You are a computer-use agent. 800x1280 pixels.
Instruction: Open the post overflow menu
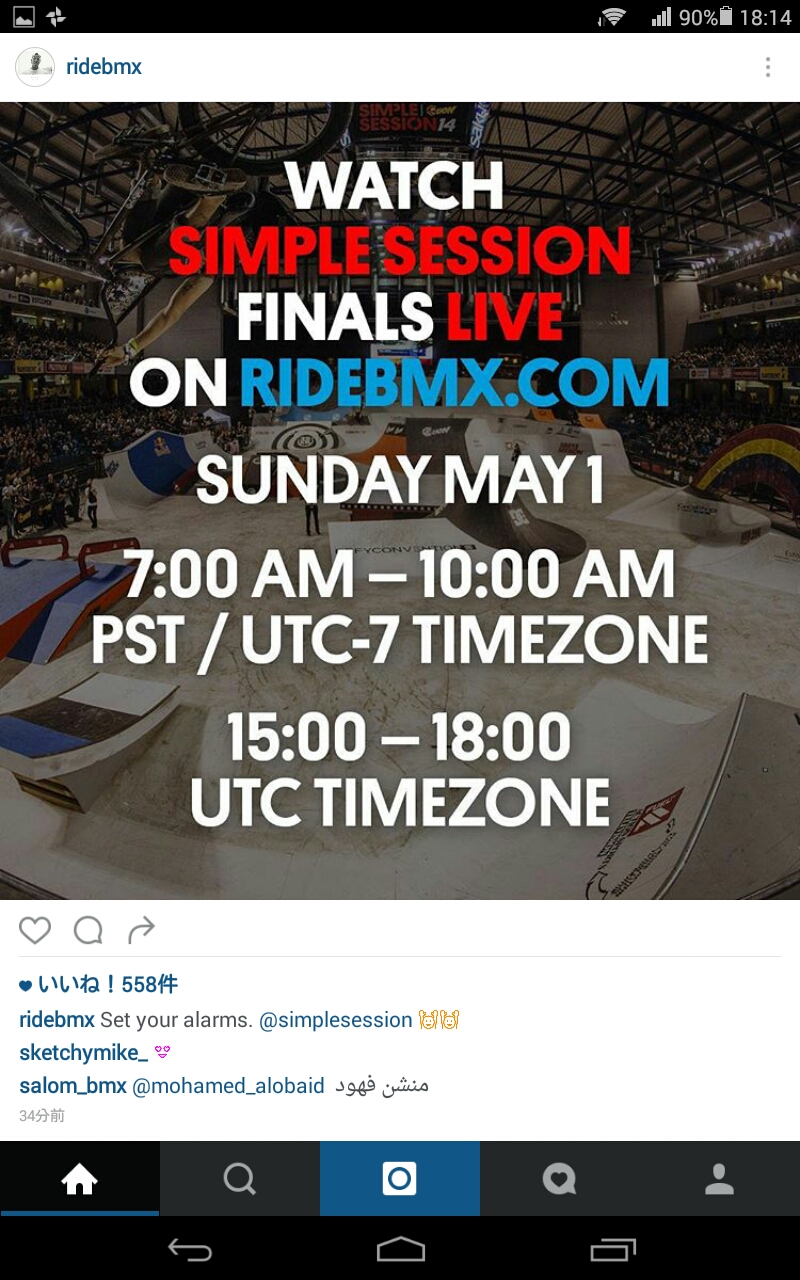click(767, 67)
